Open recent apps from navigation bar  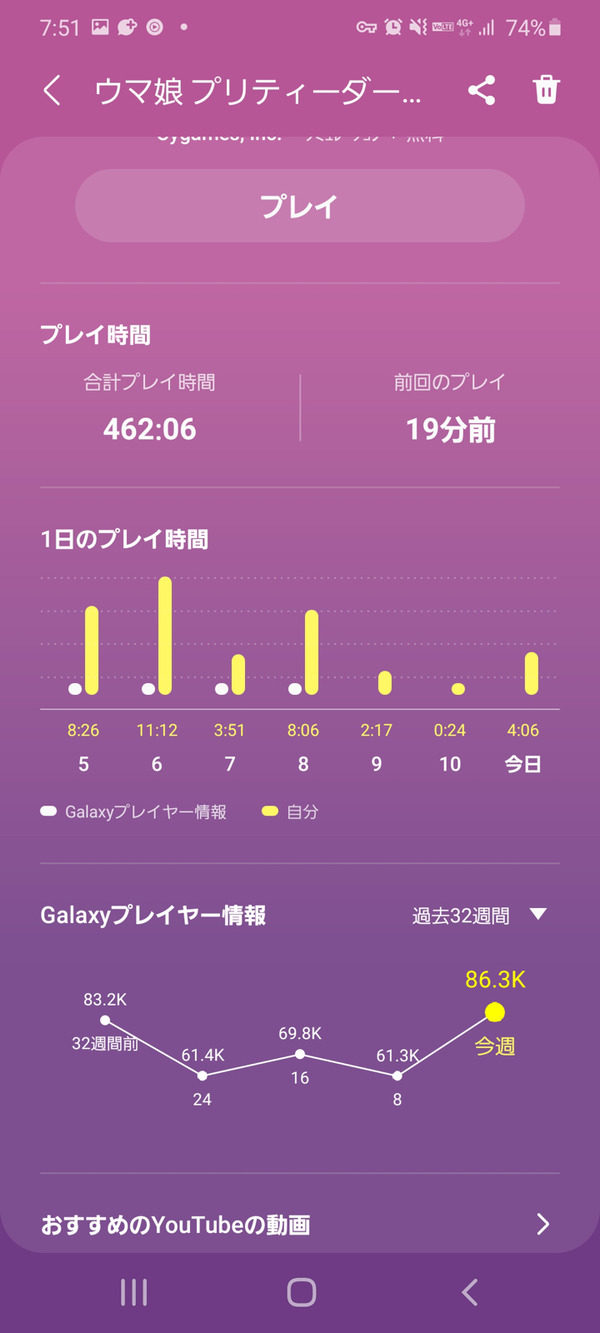134,1292
